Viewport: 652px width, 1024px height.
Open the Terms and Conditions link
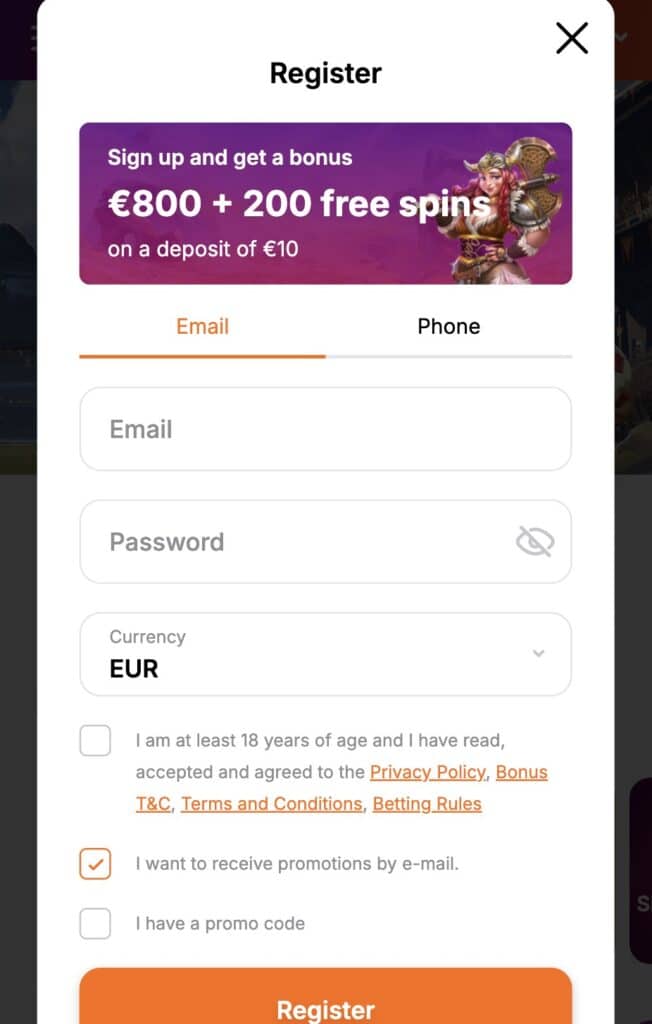click(271, 804)
